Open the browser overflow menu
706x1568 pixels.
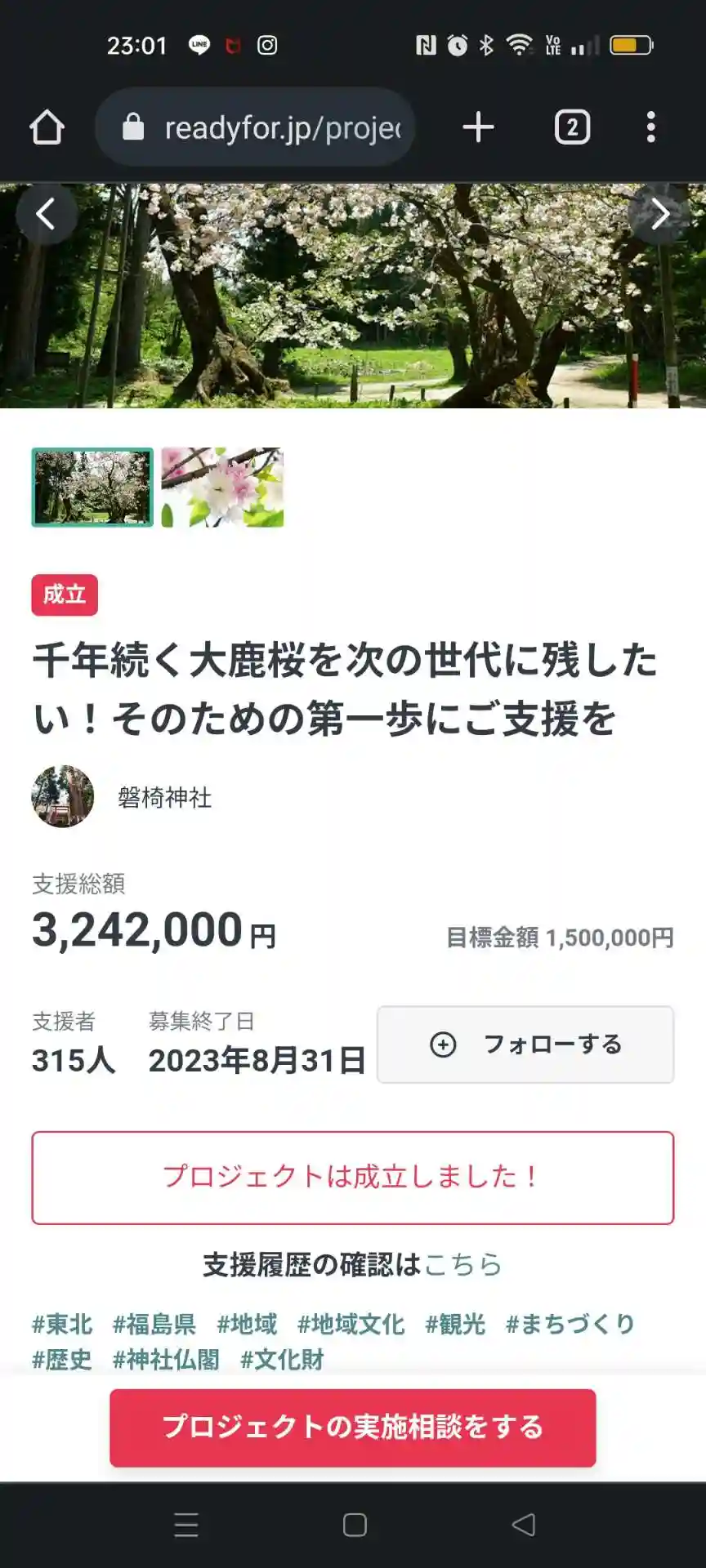click(x=650, y=127)
